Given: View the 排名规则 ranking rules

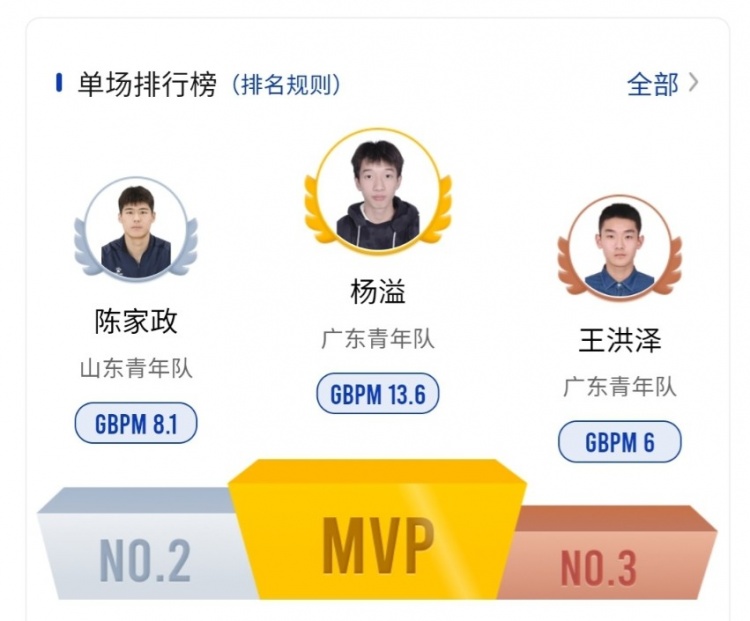Looking at the screenshot, I should click(x=287, y=85).
